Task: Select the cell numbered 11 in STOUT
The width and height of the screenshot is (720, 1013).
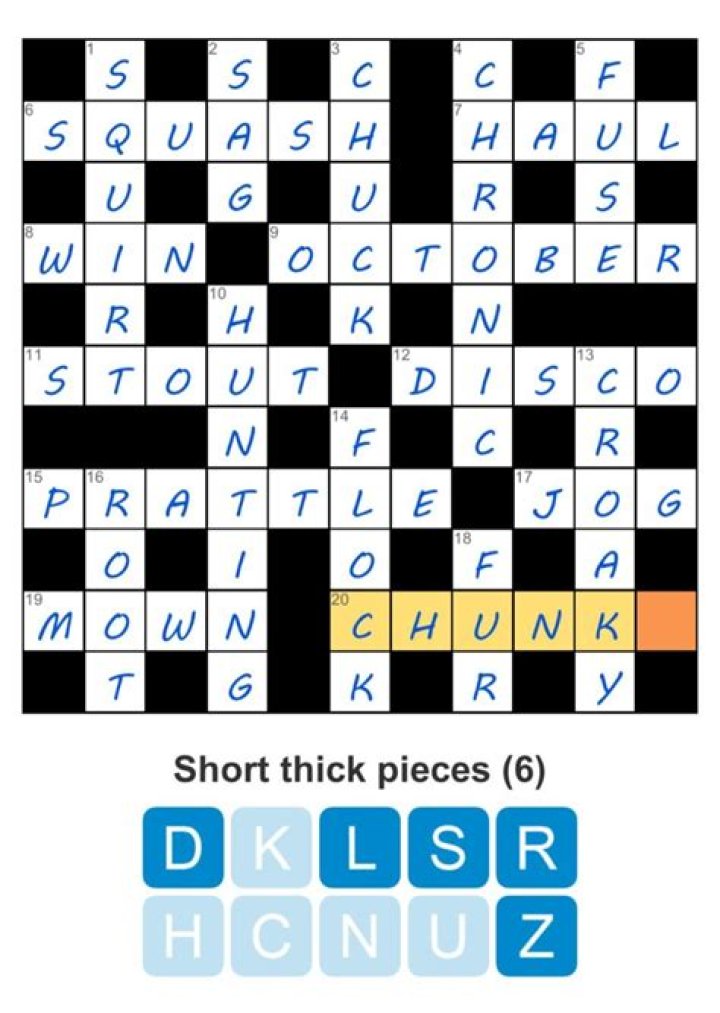Action: pos(53,376)
